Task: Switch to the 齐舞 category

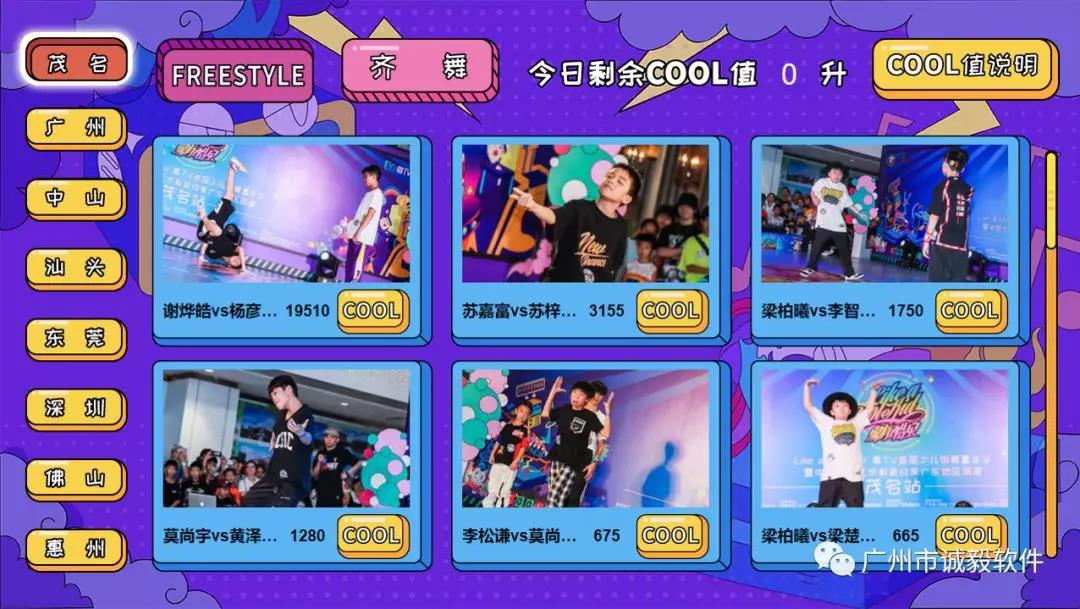Action: tap(418, 69)
